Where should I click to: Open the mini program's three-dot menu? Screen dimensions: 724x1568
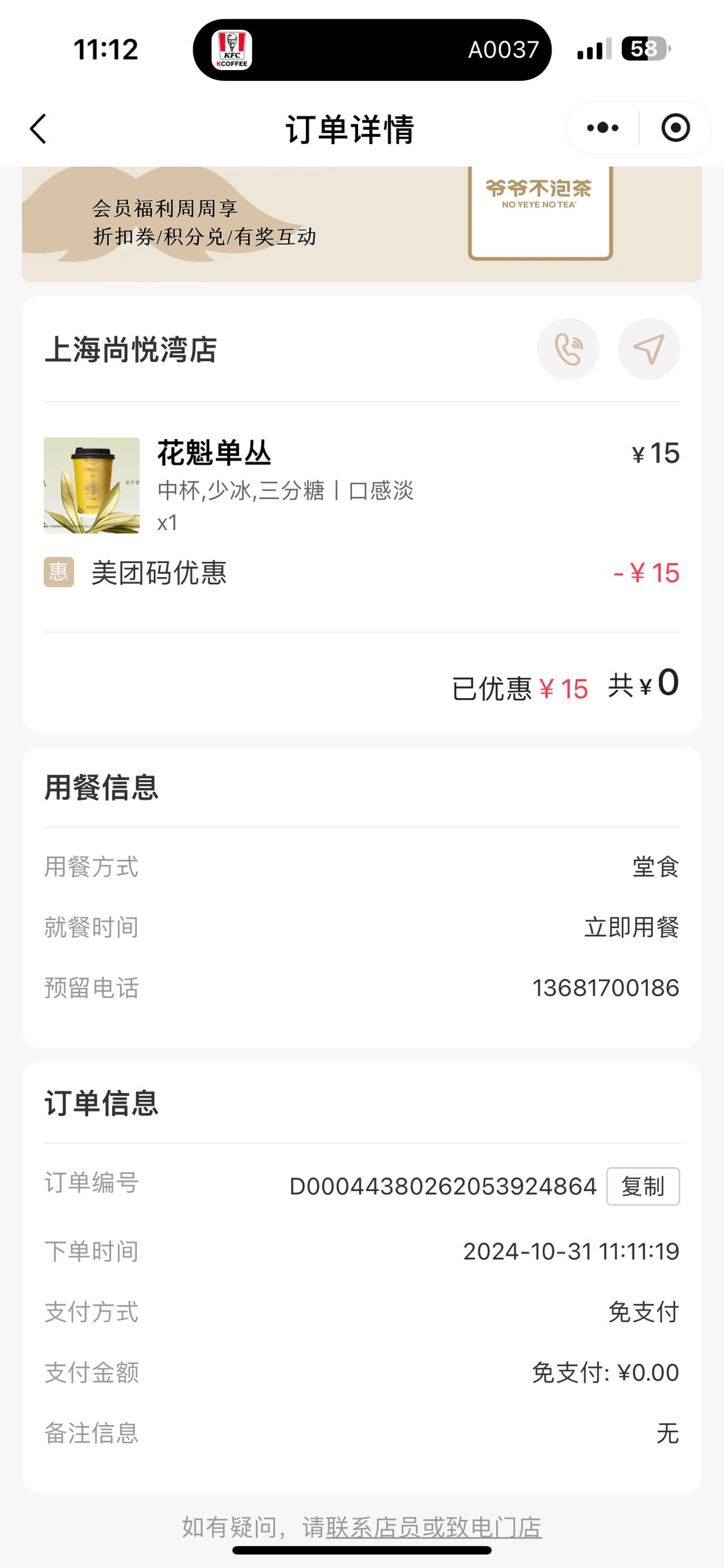[603, 128]
